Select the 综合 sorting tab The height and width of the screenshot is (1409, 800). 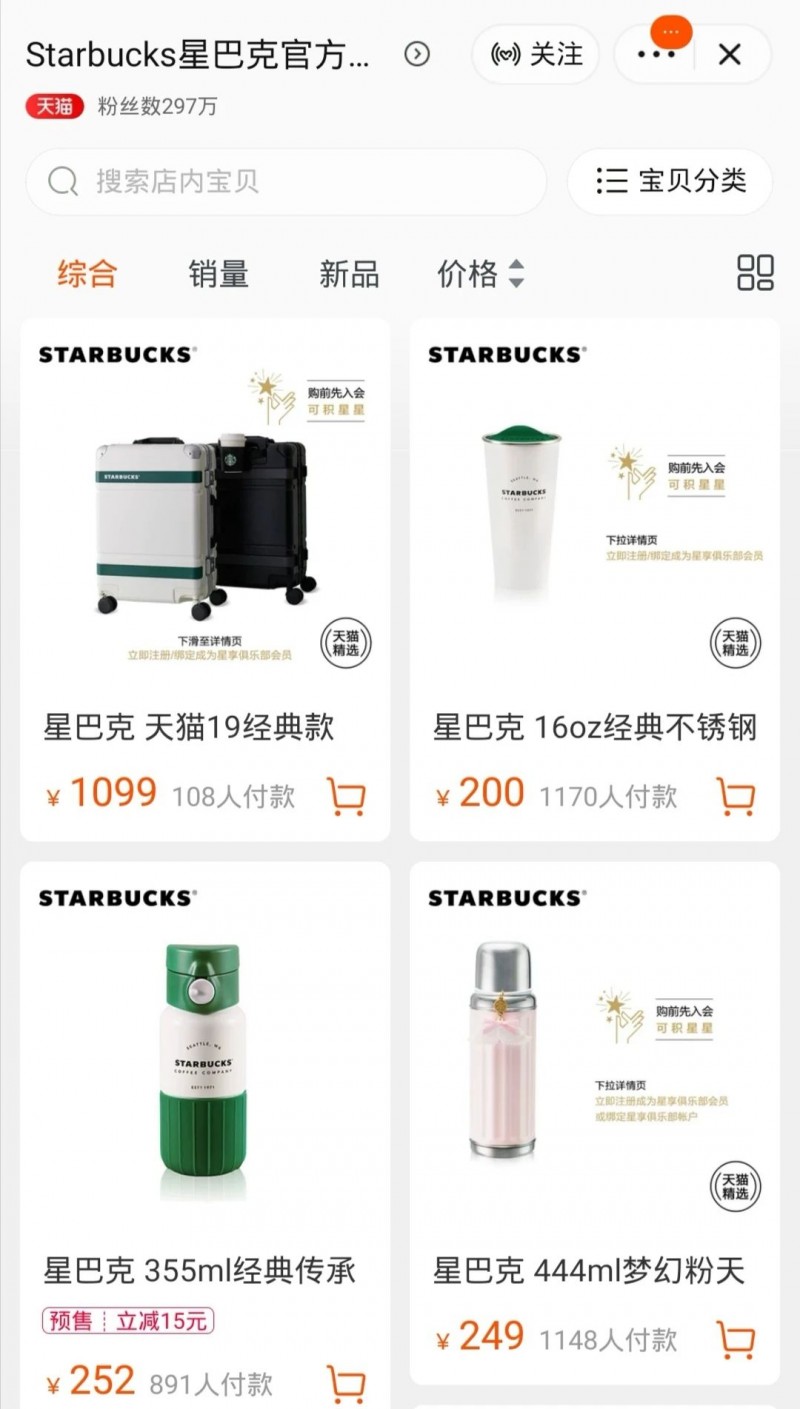click(x=87, y=273)
